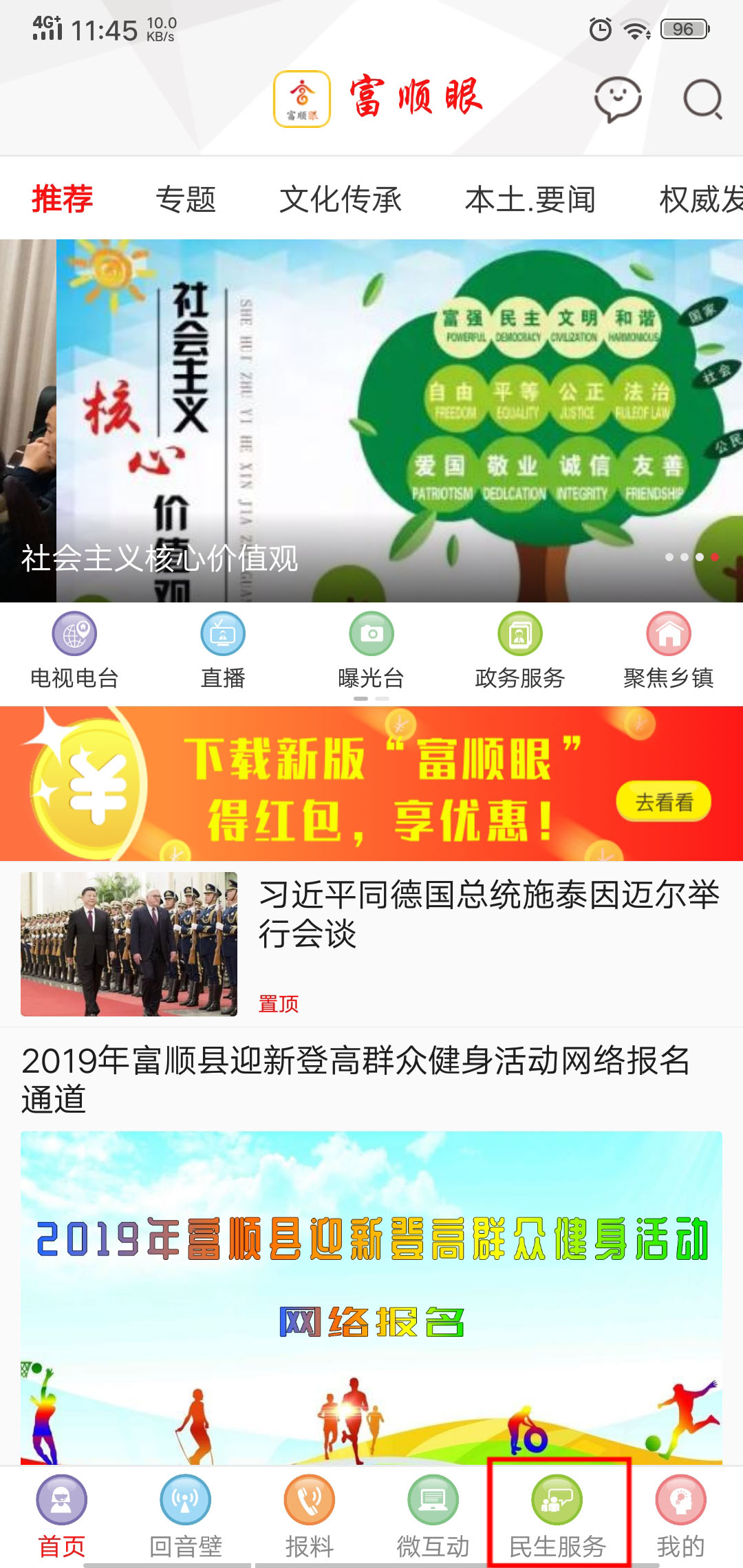The image size is (743, 1568).
Task: Open 聚焦乡镇 shortcut
Action: (669, 651)
